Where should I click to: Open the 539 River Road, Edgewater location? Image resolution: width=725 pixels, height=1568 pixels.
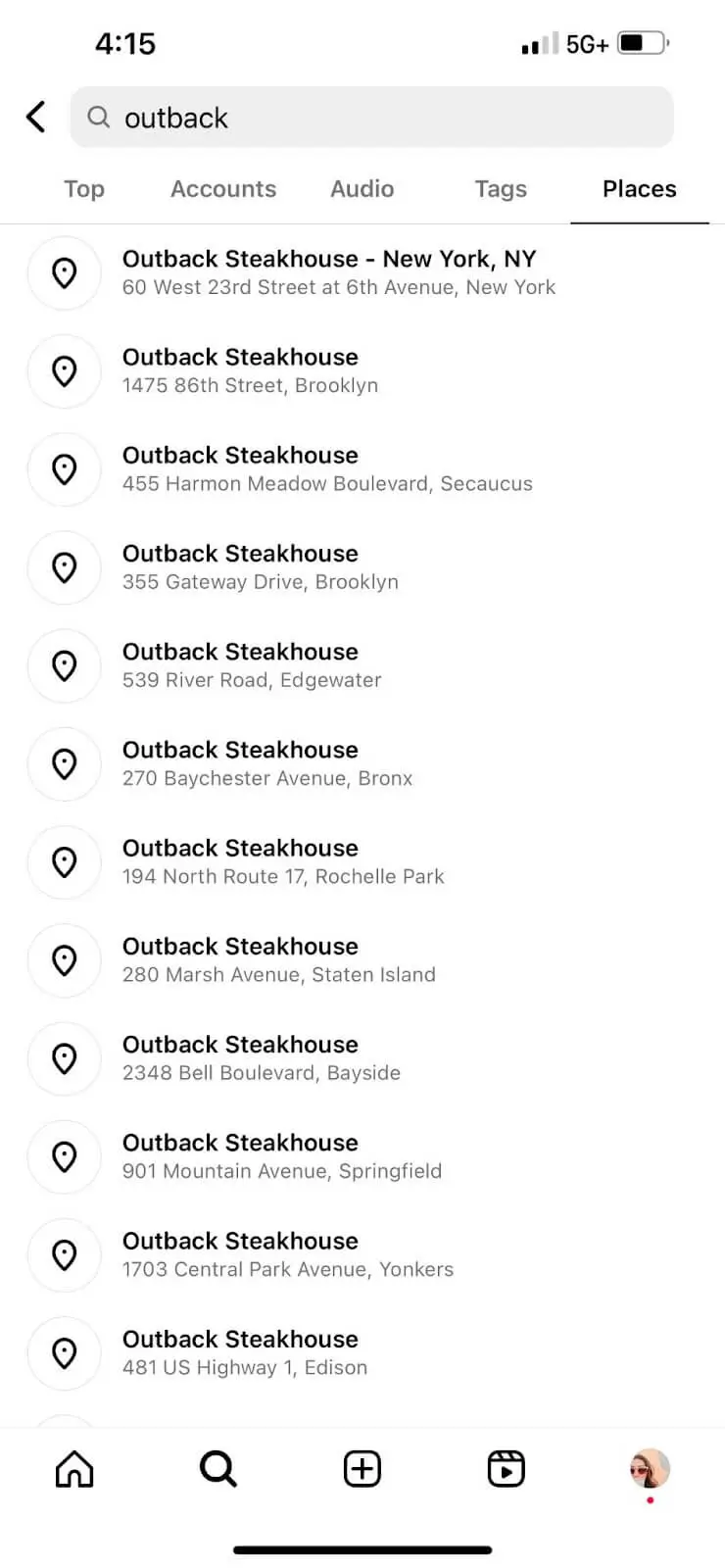coord(362,664)
